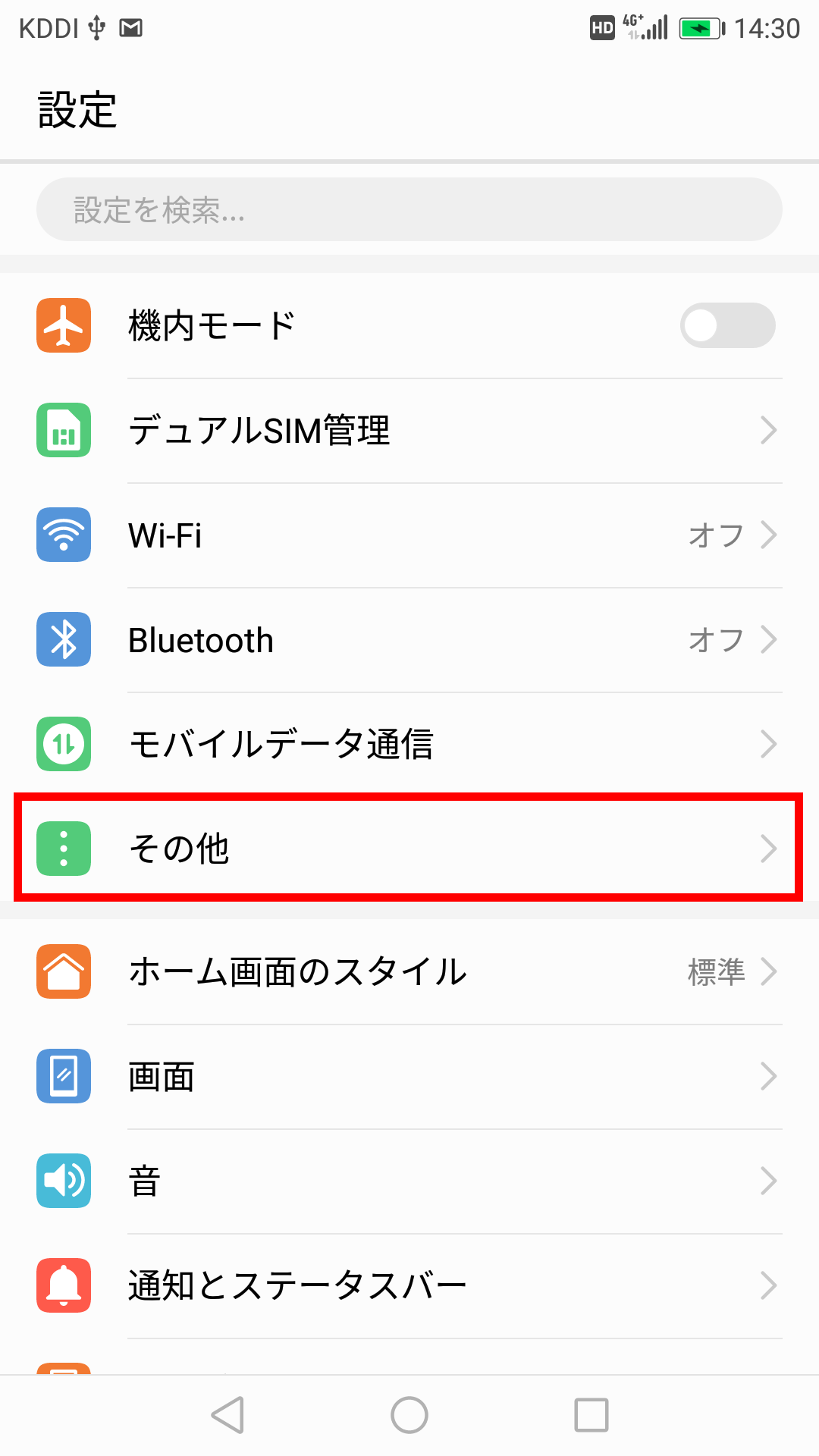
Task: Open Bluetooth settings
Action: point(409,639)
